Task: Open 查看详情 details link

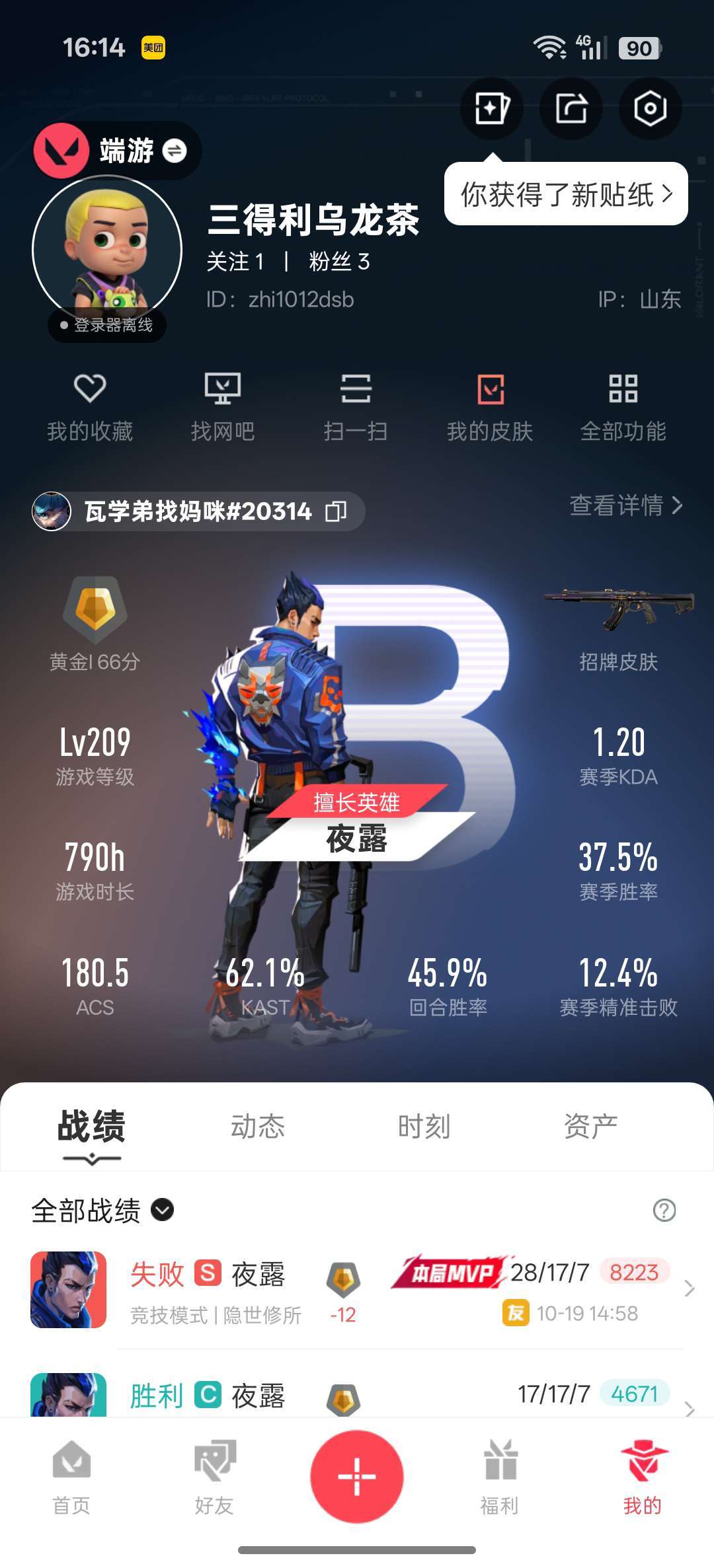Action: click(624, 507)
